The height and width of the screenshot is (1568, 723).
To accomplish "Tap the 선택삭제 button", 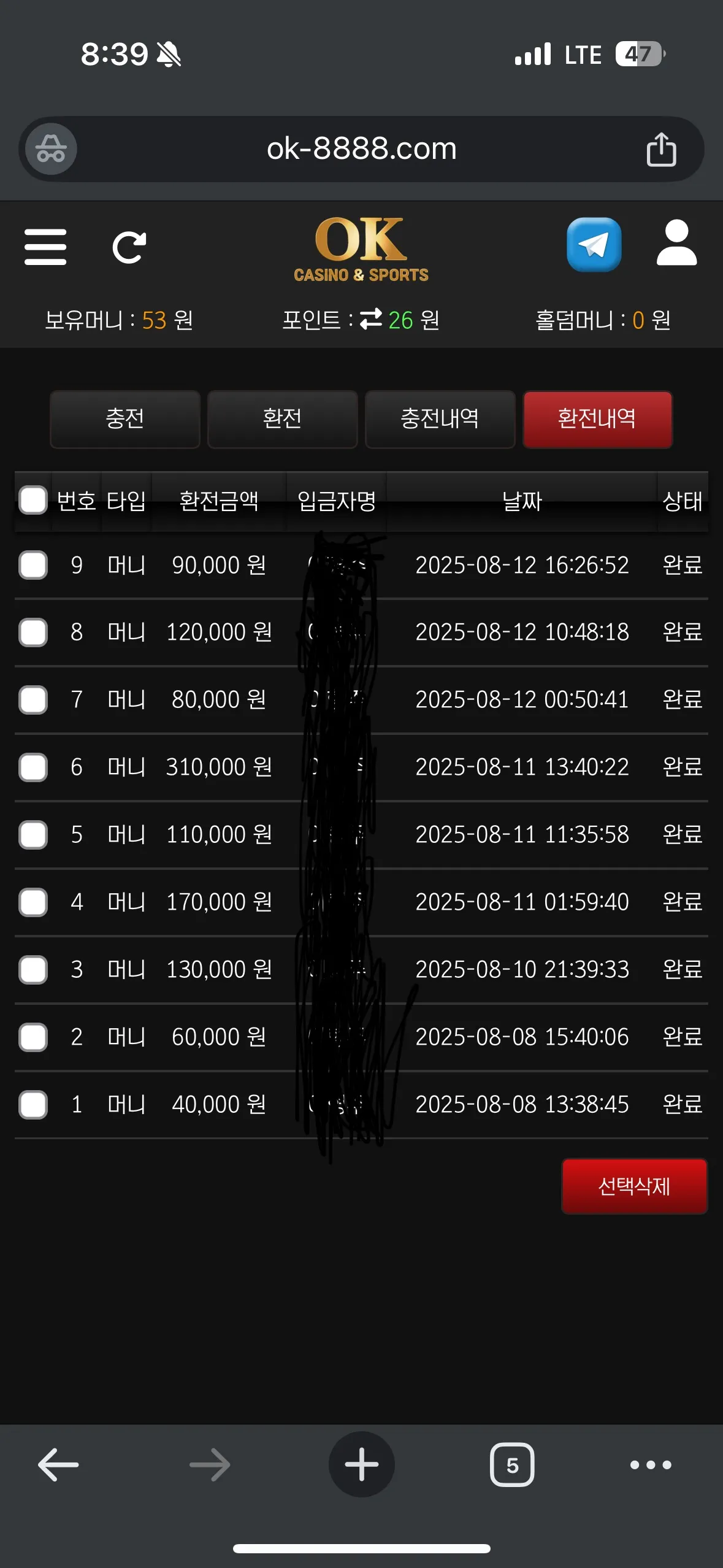I will 635,1186.
